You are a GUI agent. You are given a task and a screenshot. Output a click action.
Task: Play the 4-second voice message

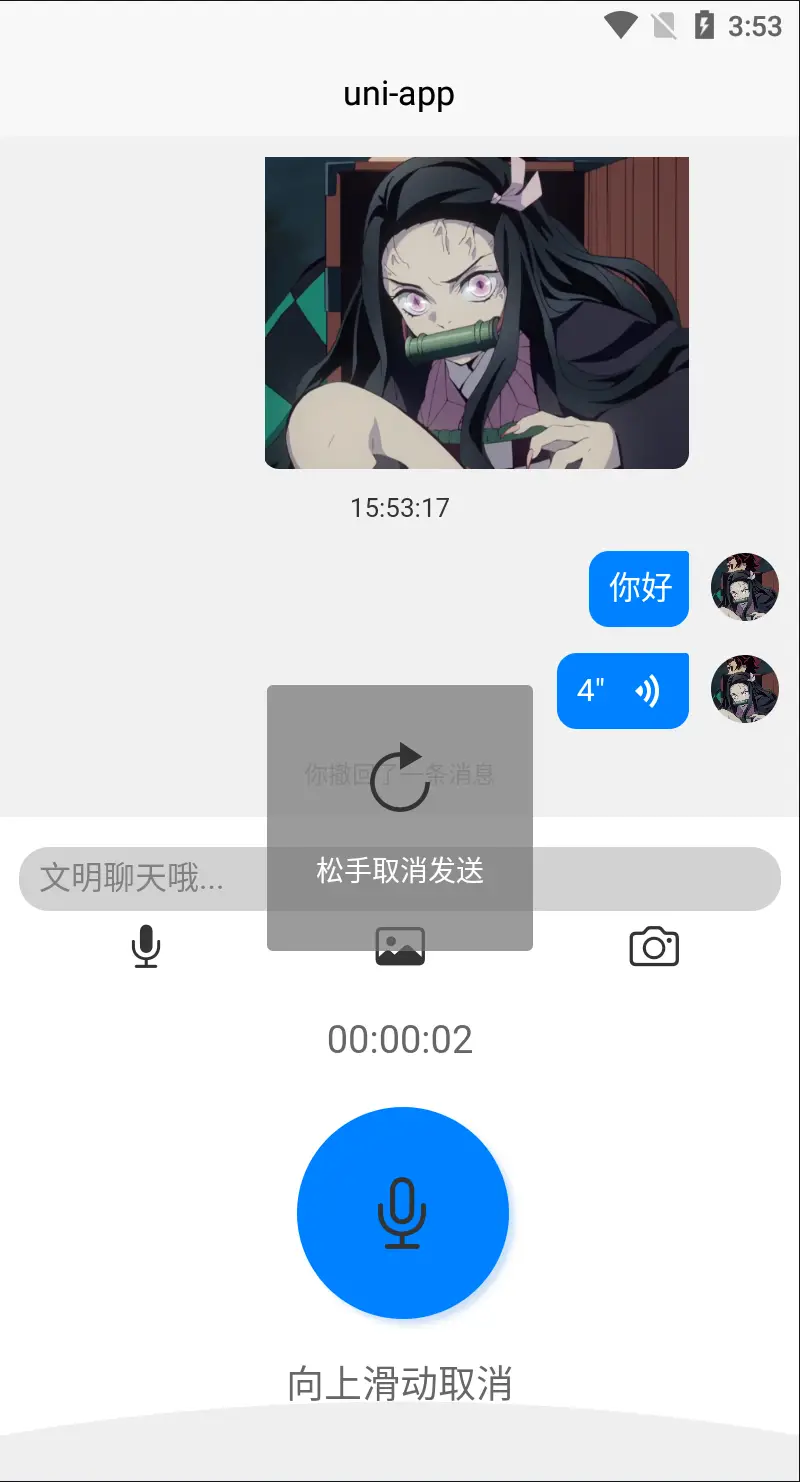click(622, 691)
